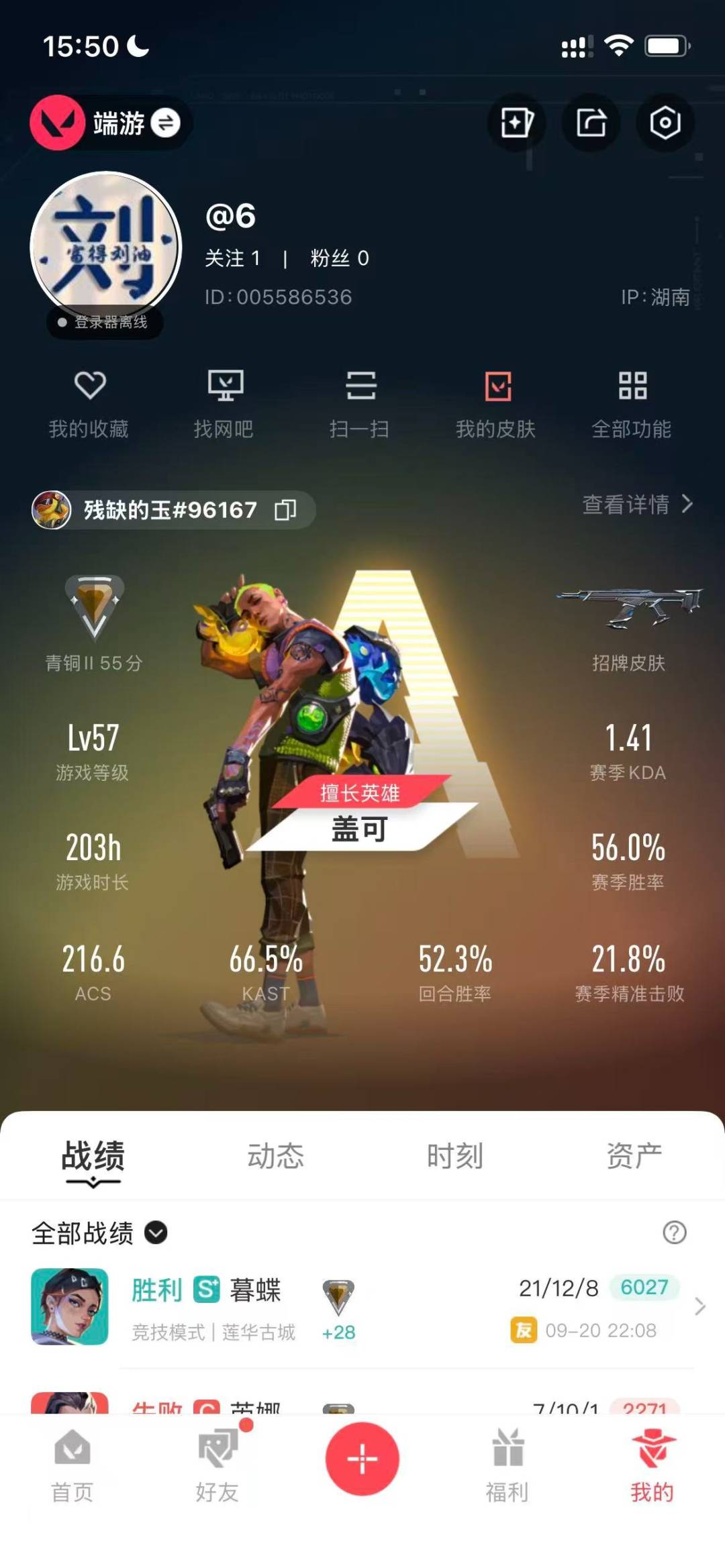View 查看详情 stats details

pyautogui.click(x=637, y=504)
